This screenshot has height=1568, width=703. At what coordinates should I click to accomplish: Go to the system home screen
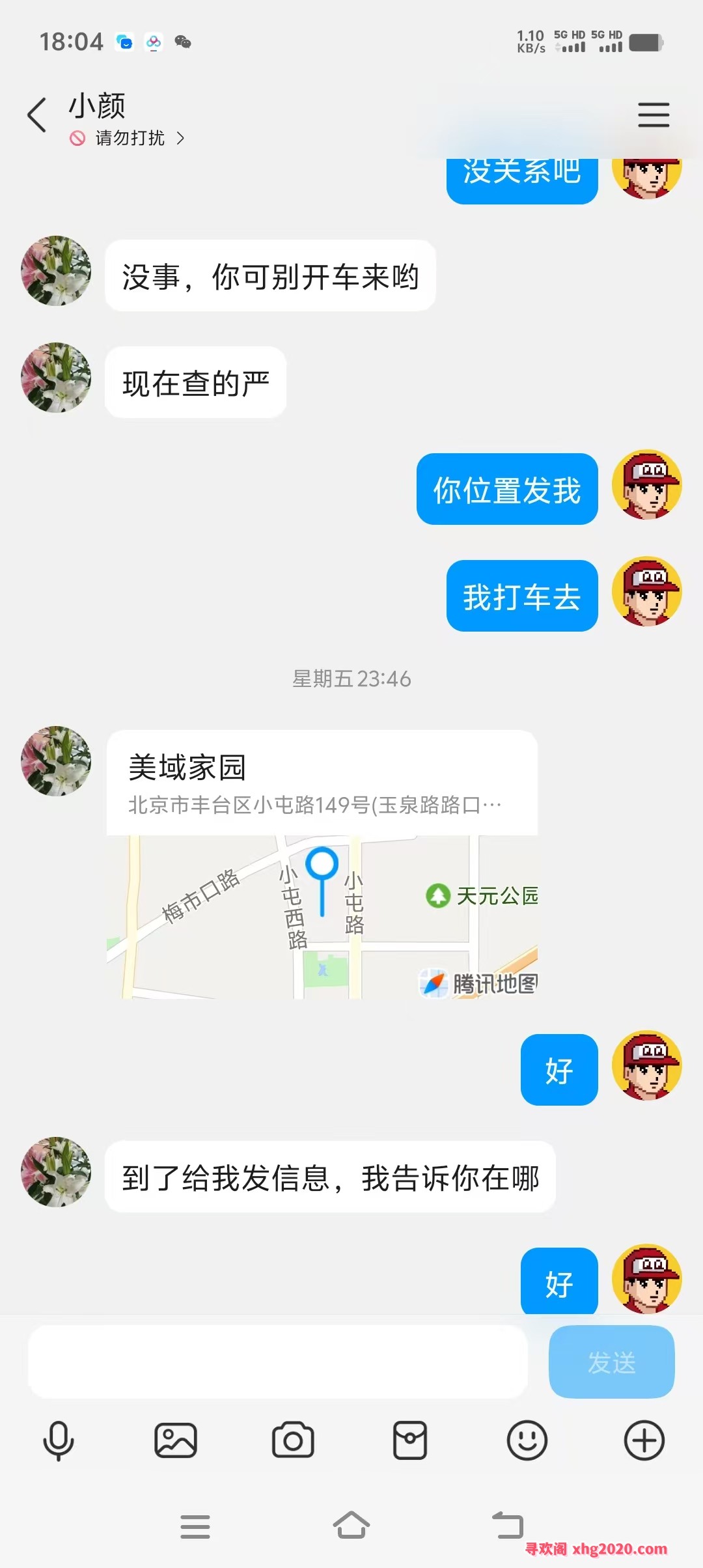[x=351, y=1526]
